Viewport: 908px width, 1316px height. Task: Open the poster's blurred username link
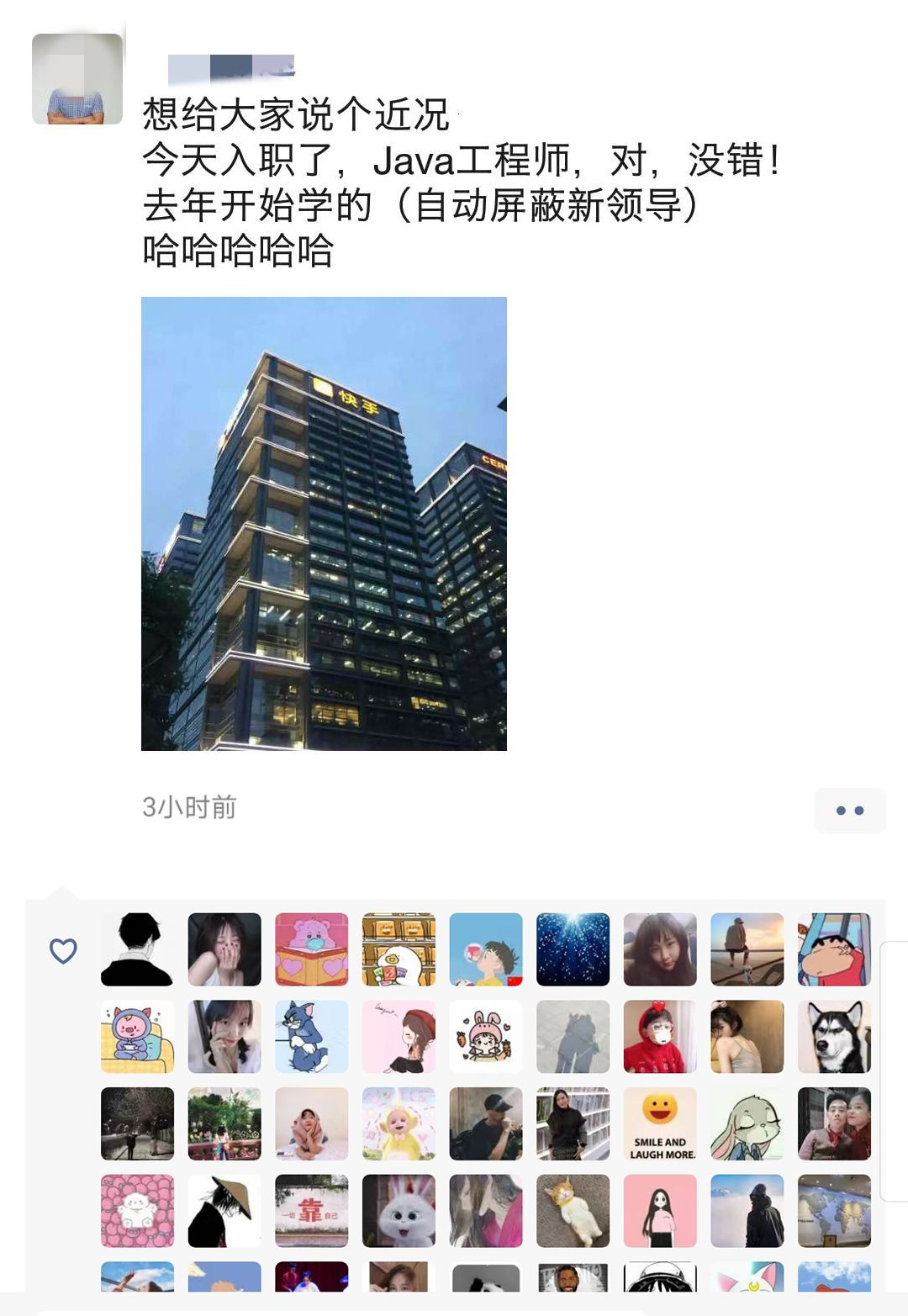pyautogui.click(x=231, y=69)
